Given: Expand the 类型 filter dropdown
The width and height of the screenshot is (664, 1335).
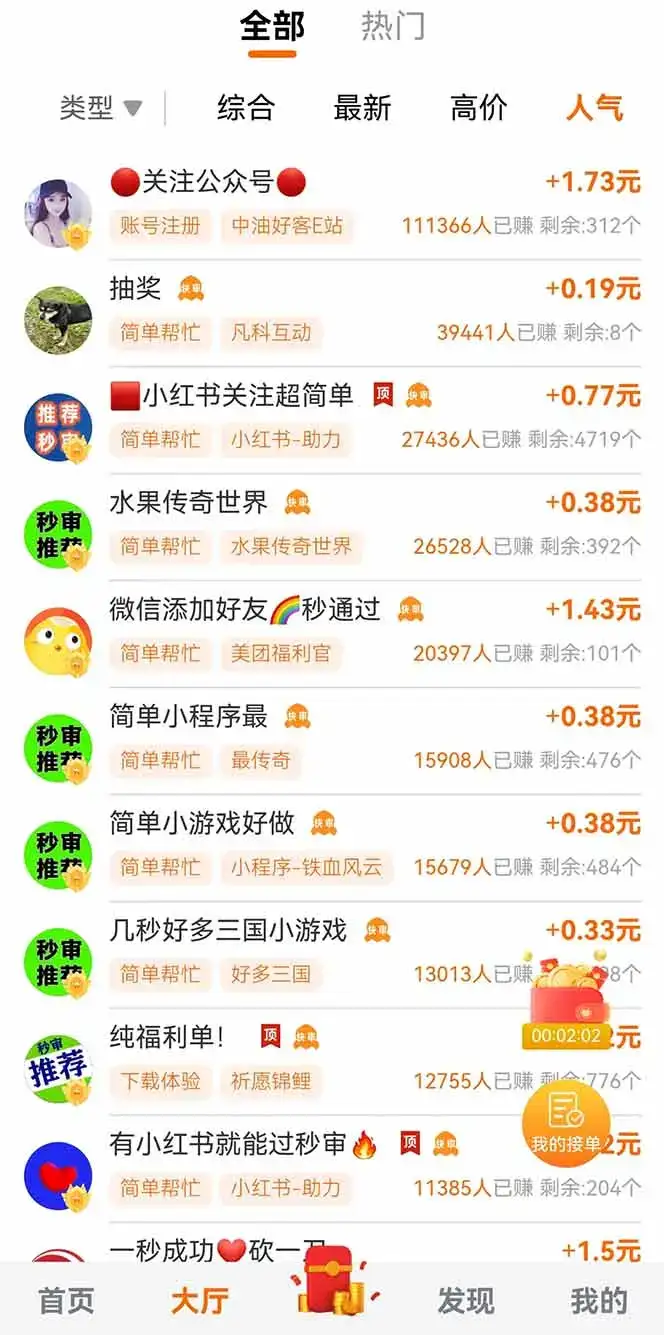Looking at the screenshot, I should [100, 108].
